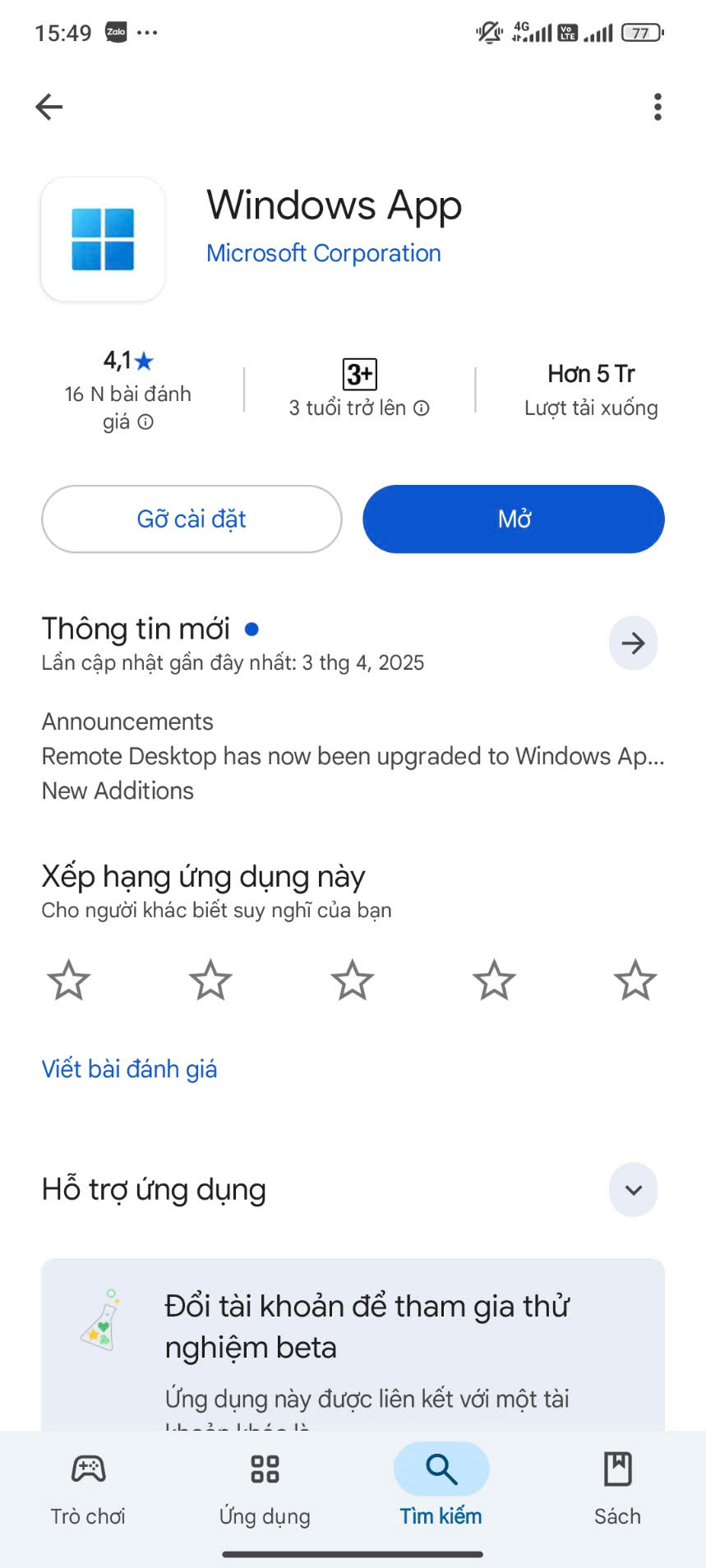Image resolution: width=706 pixels, height=1568 pixels.
Task: Open the three-dot overflow menu
Action: click(x=657, y=107)
